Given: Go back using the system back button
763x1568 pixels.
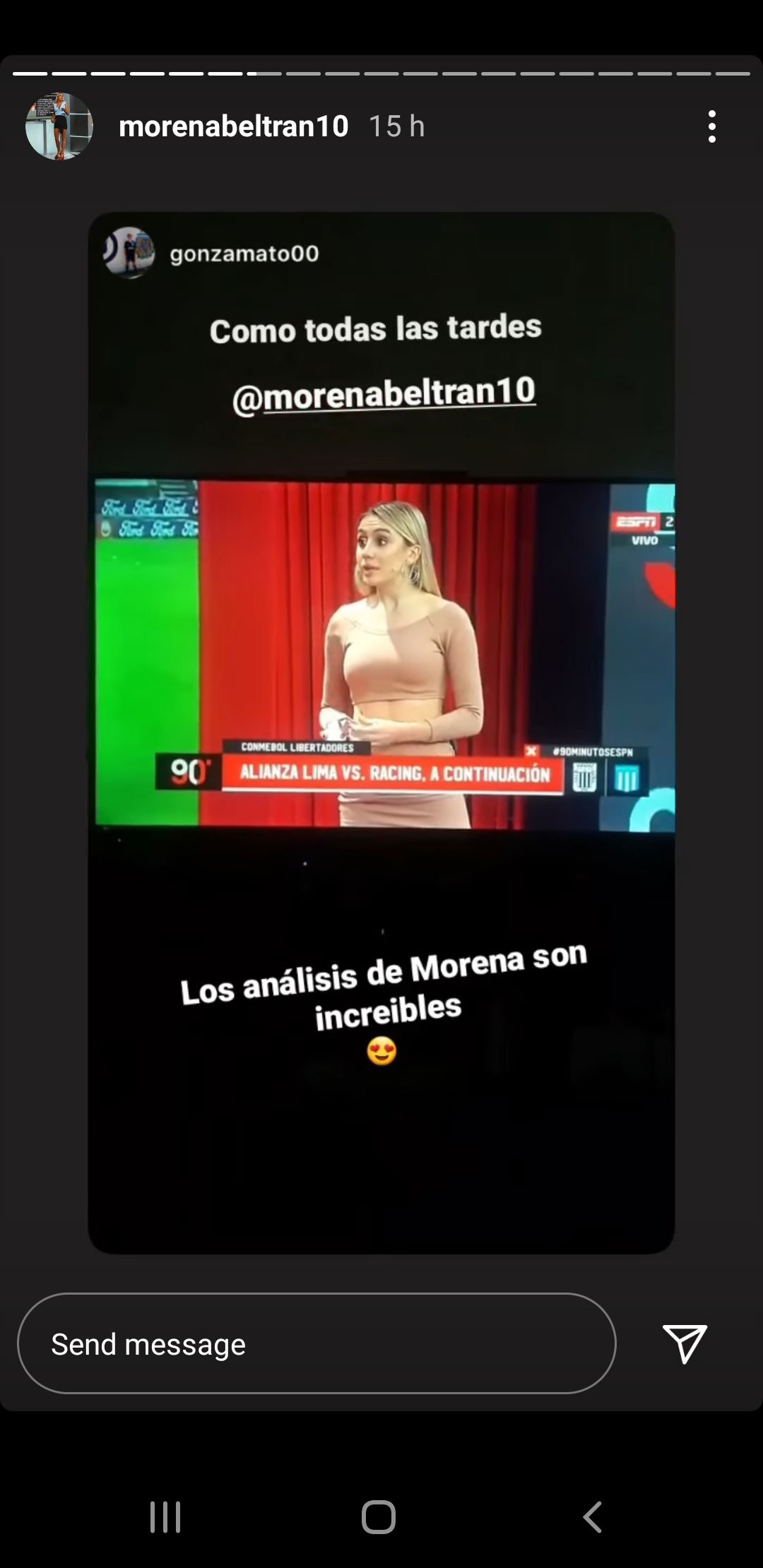Looking at the screenshot, I should pos(592,1516).
